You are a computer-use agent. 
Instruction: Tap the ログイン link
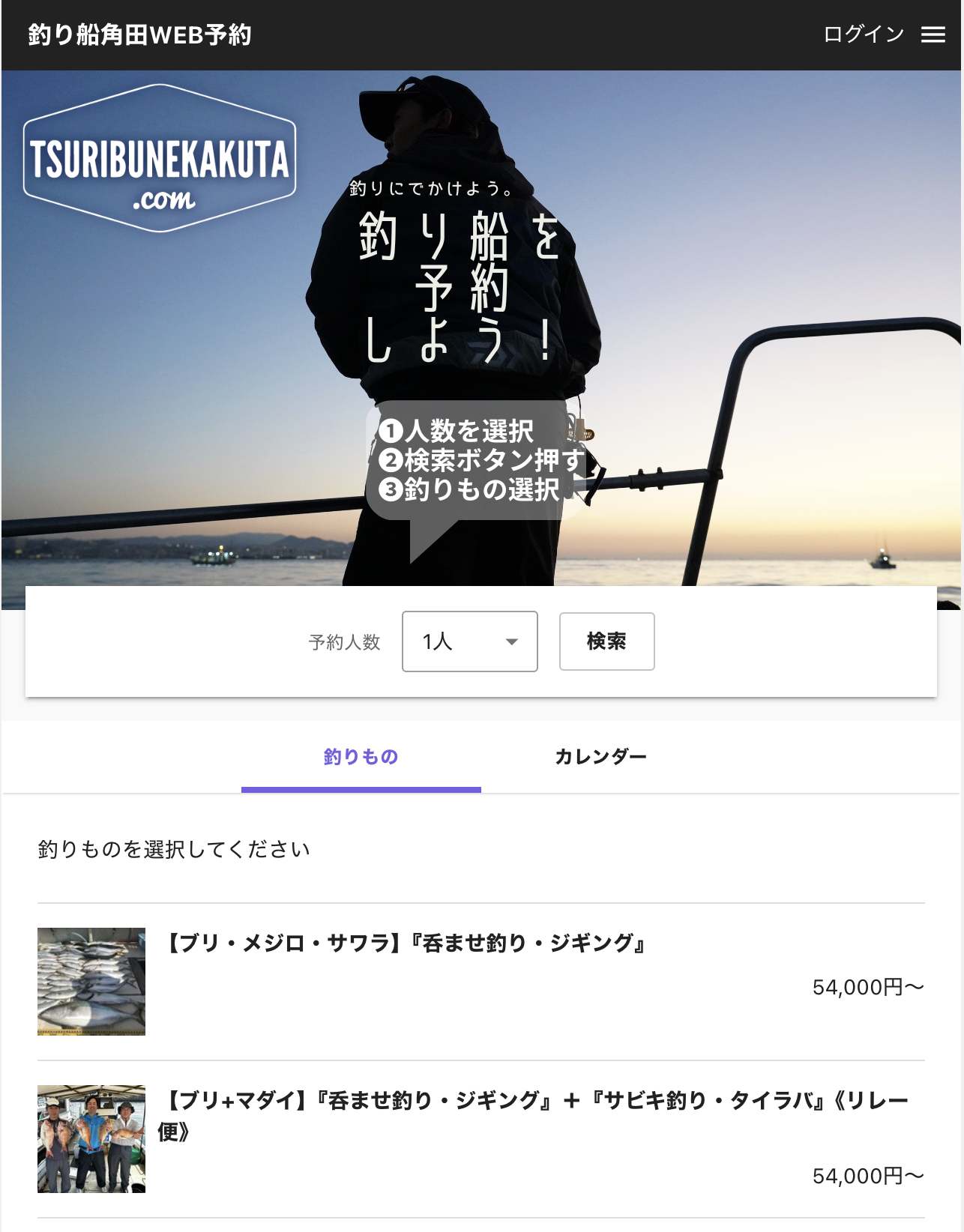click(x=864, y=34)
